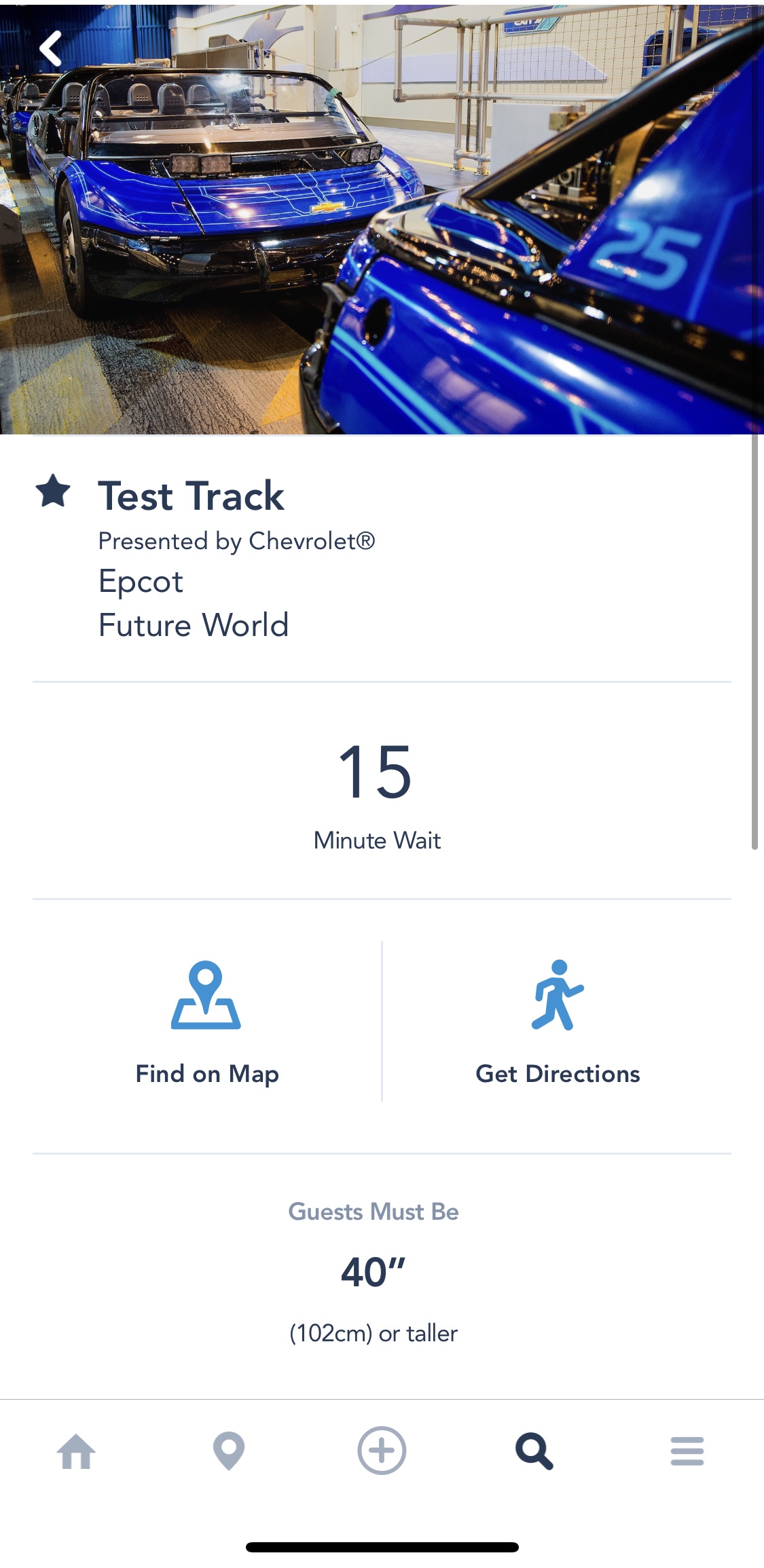Open the hamburger menu tab
This screenshot has width=764, height=1568.
point(687,1452)
